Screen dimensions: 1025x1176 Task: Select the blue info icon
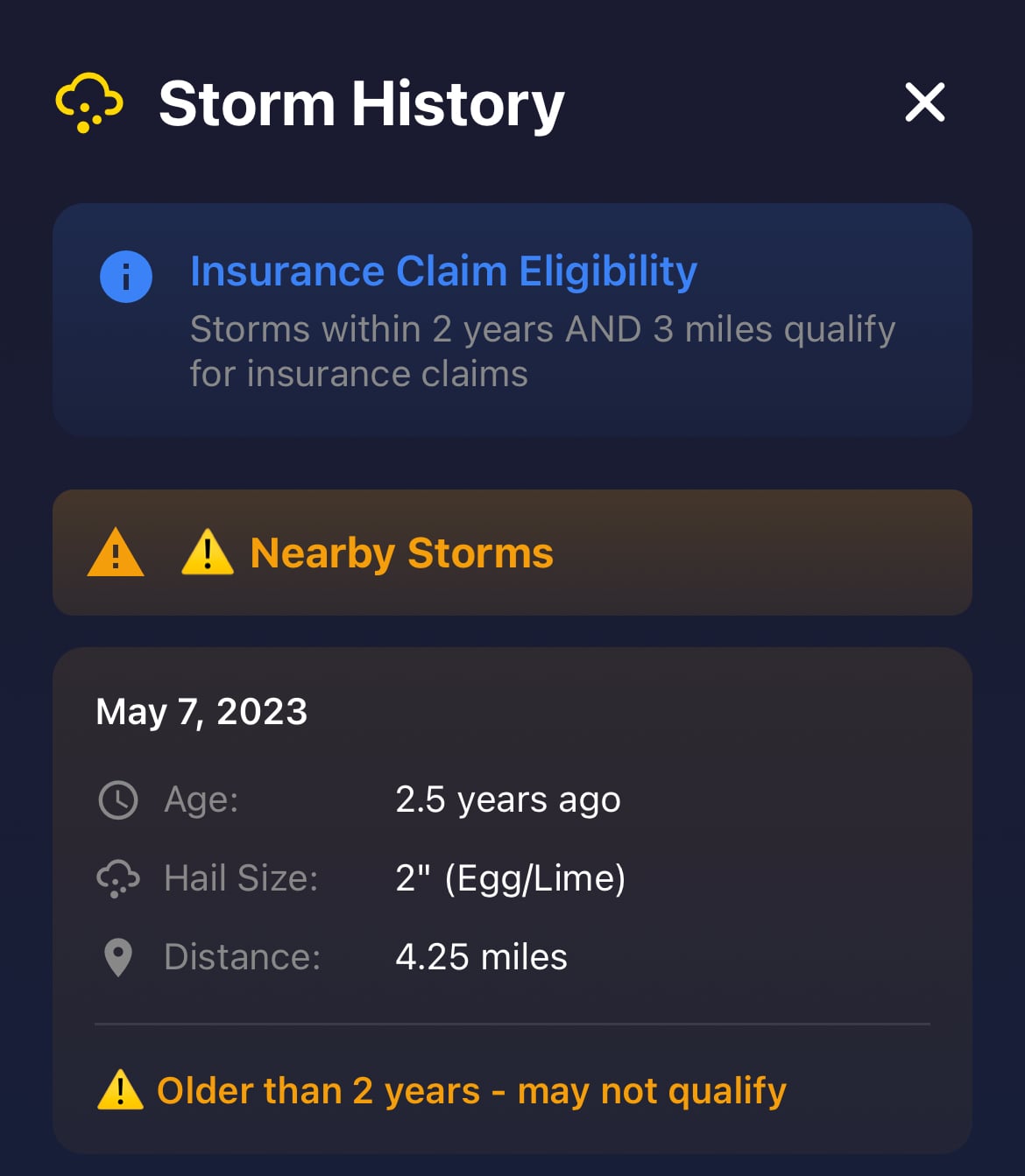(125, 275)
